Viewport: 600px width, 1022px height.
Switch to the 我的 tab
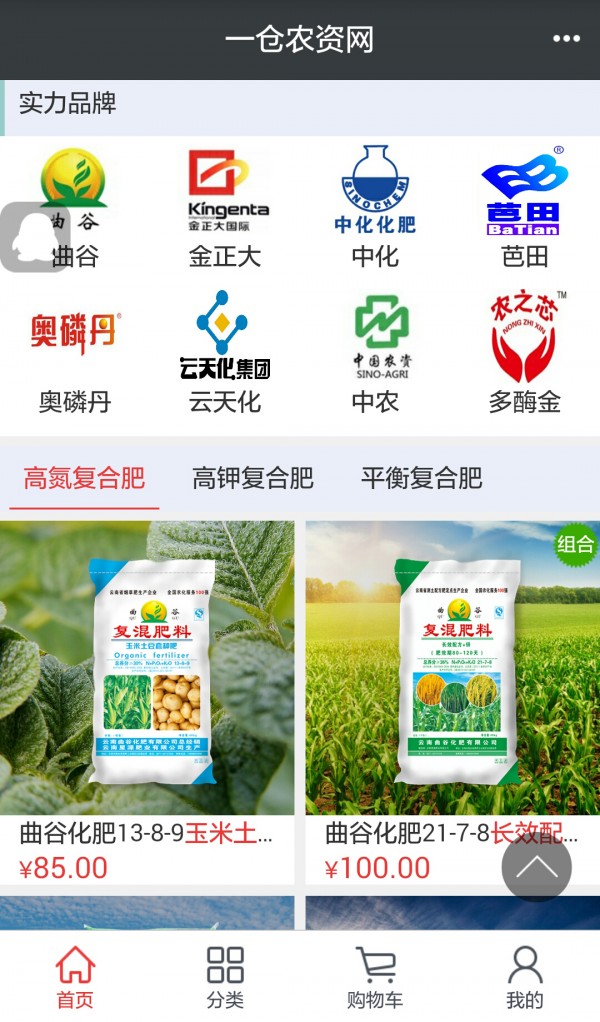pyautogui.click(x=525, y=977)
